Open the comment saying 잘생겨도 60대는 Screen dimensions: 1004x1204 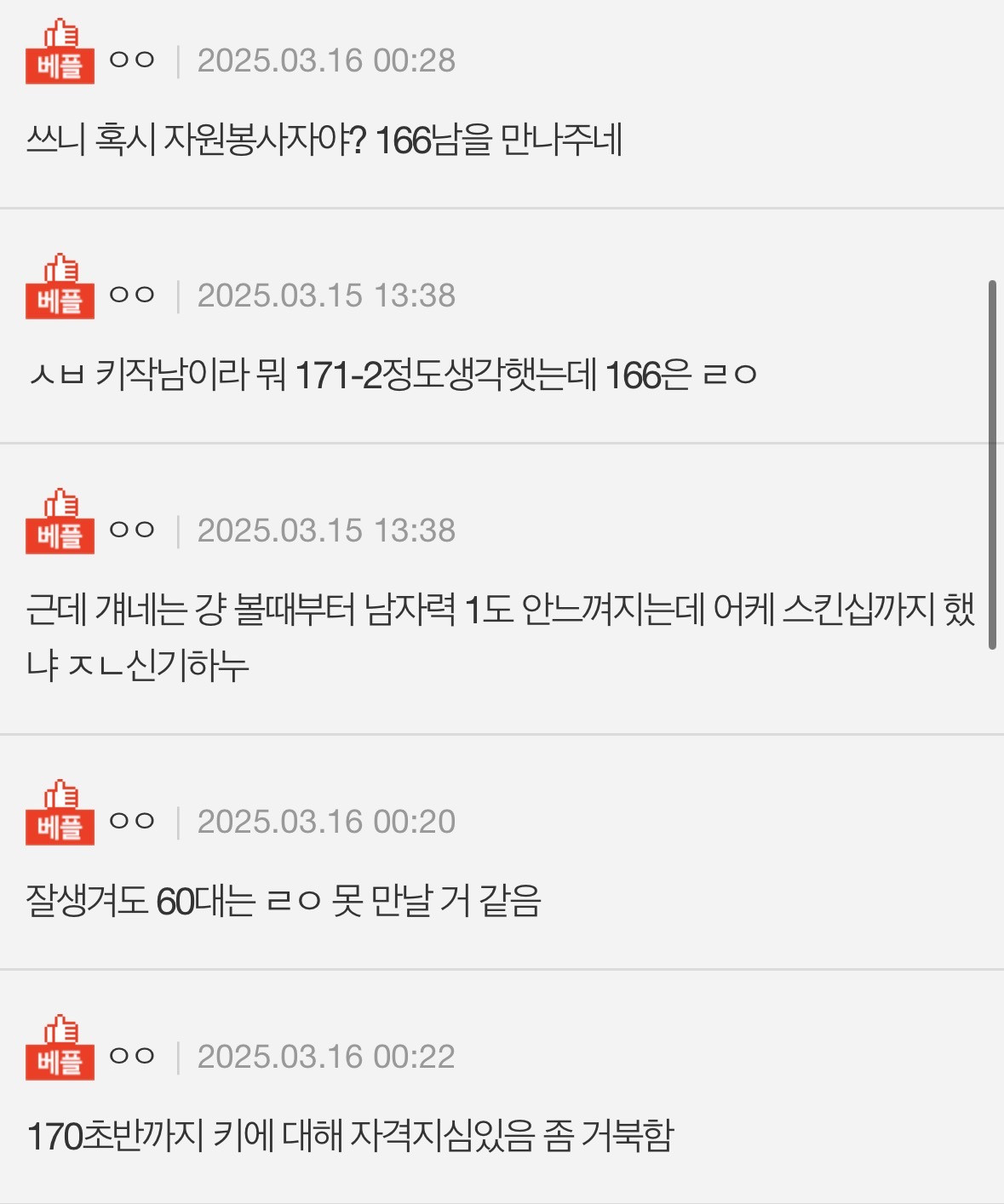(284, 902)
